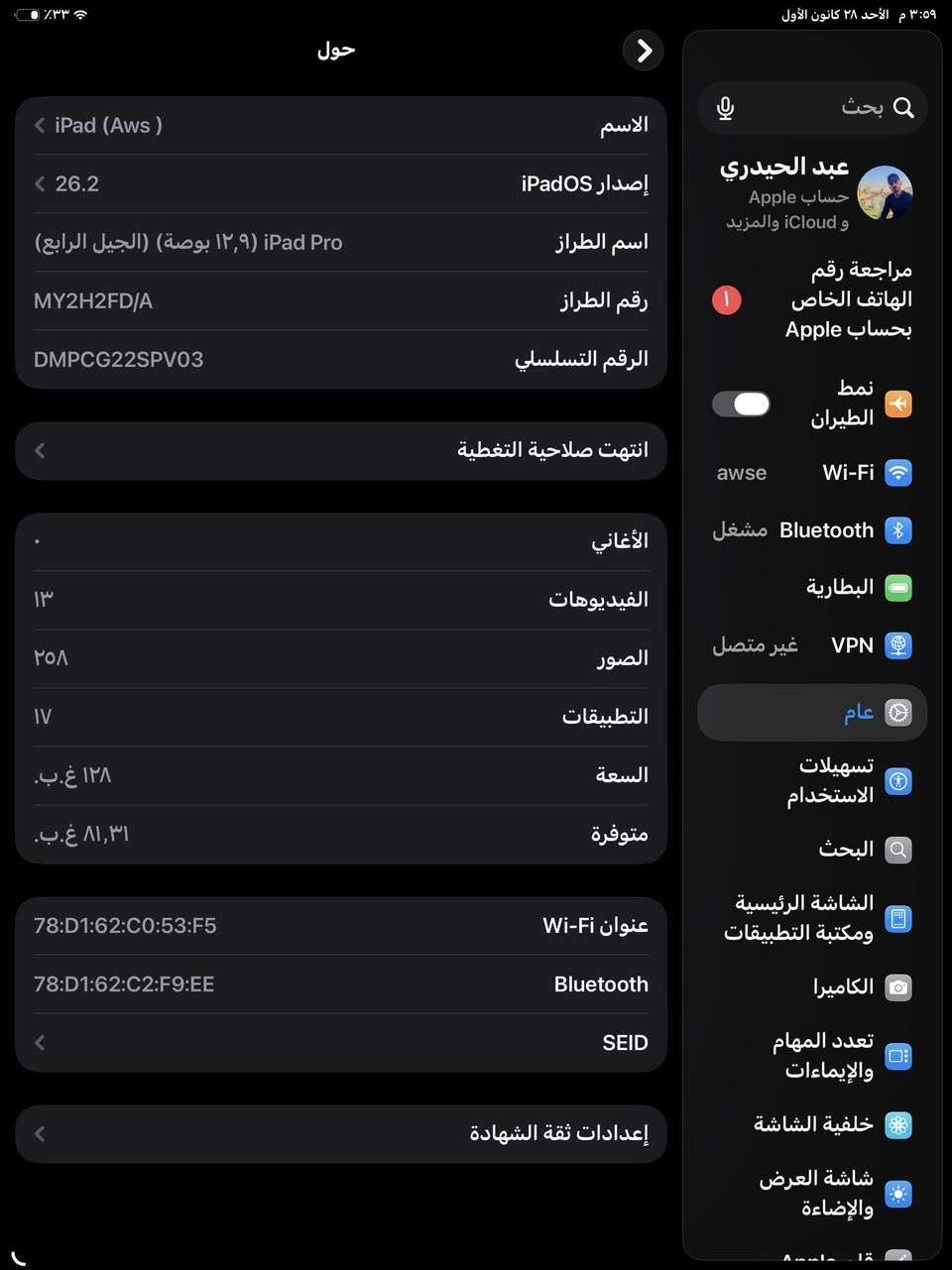This screenshot has width=952, height=1270.
Task: Open the Wi-Fi settings via its icon
Action: [x=898, y=473]
